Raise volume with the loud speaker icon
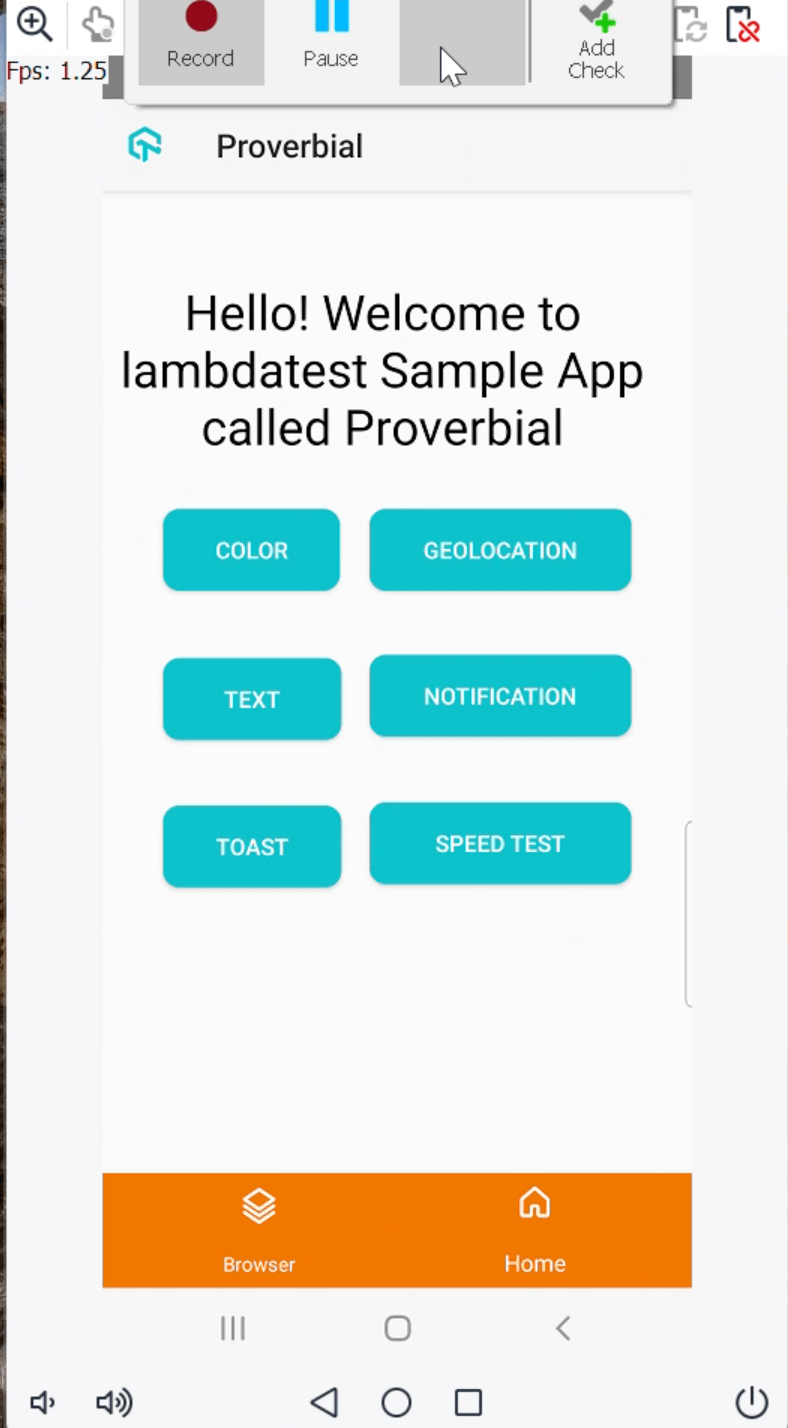 [114, 1402]
